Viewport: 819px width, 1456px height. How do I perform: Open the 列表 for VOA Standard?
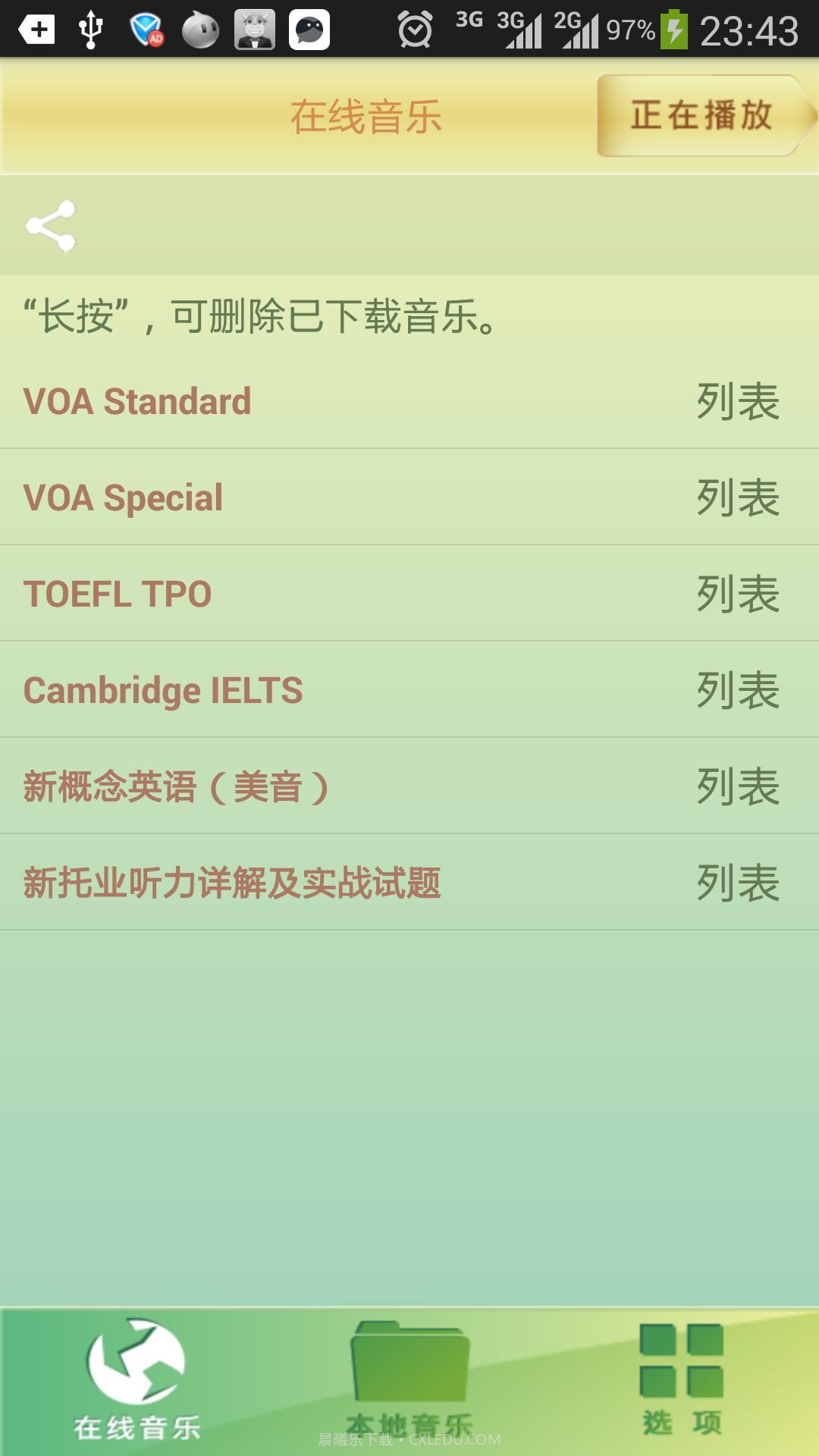point(736,402)
